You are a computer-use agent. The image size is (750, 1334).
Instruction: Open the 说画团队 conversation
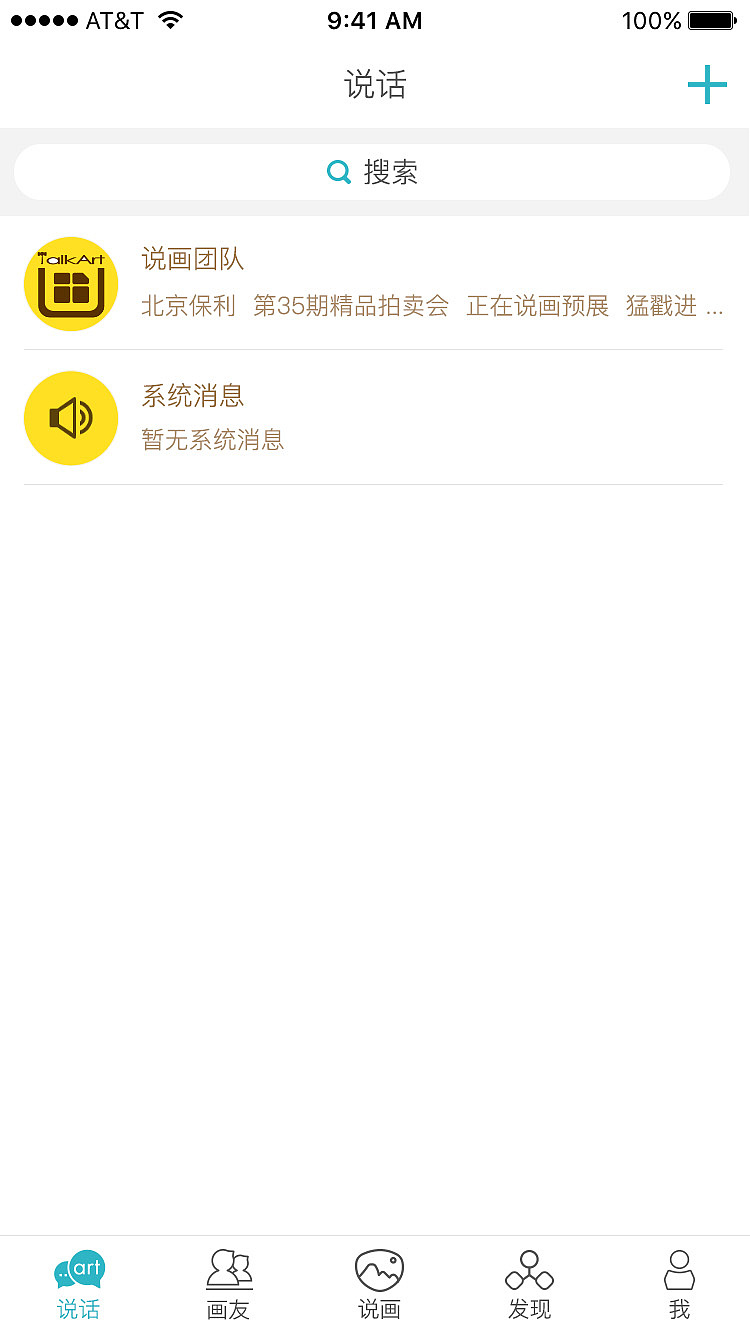[x=373, y=284]
